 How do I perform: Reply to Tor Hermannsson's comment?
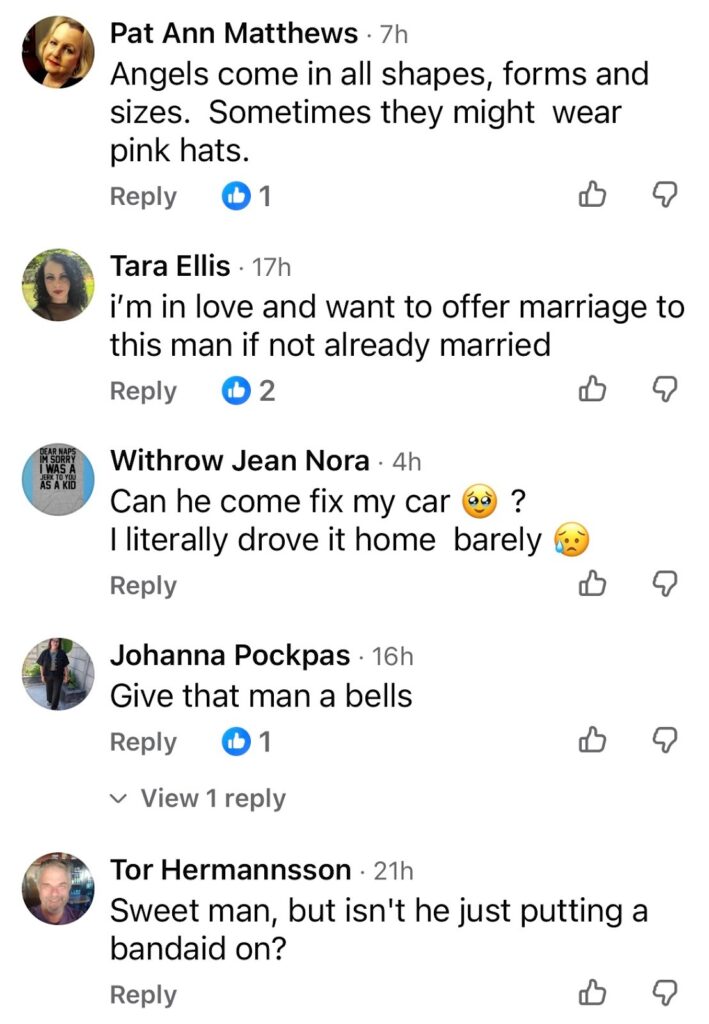tap(143, 995)
